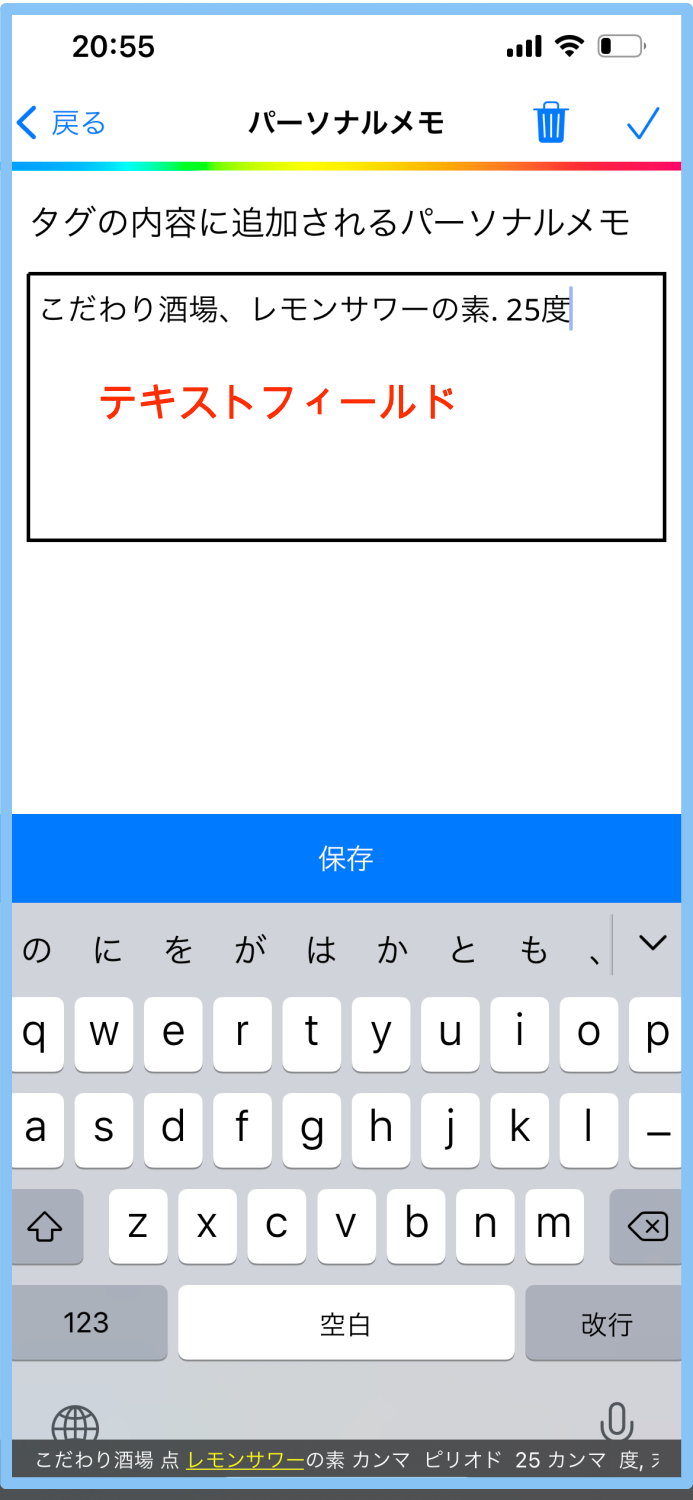Delete the memo with the trash icon
The width and height of the screenshot is (693, 1500).
[x=551, y=123]
